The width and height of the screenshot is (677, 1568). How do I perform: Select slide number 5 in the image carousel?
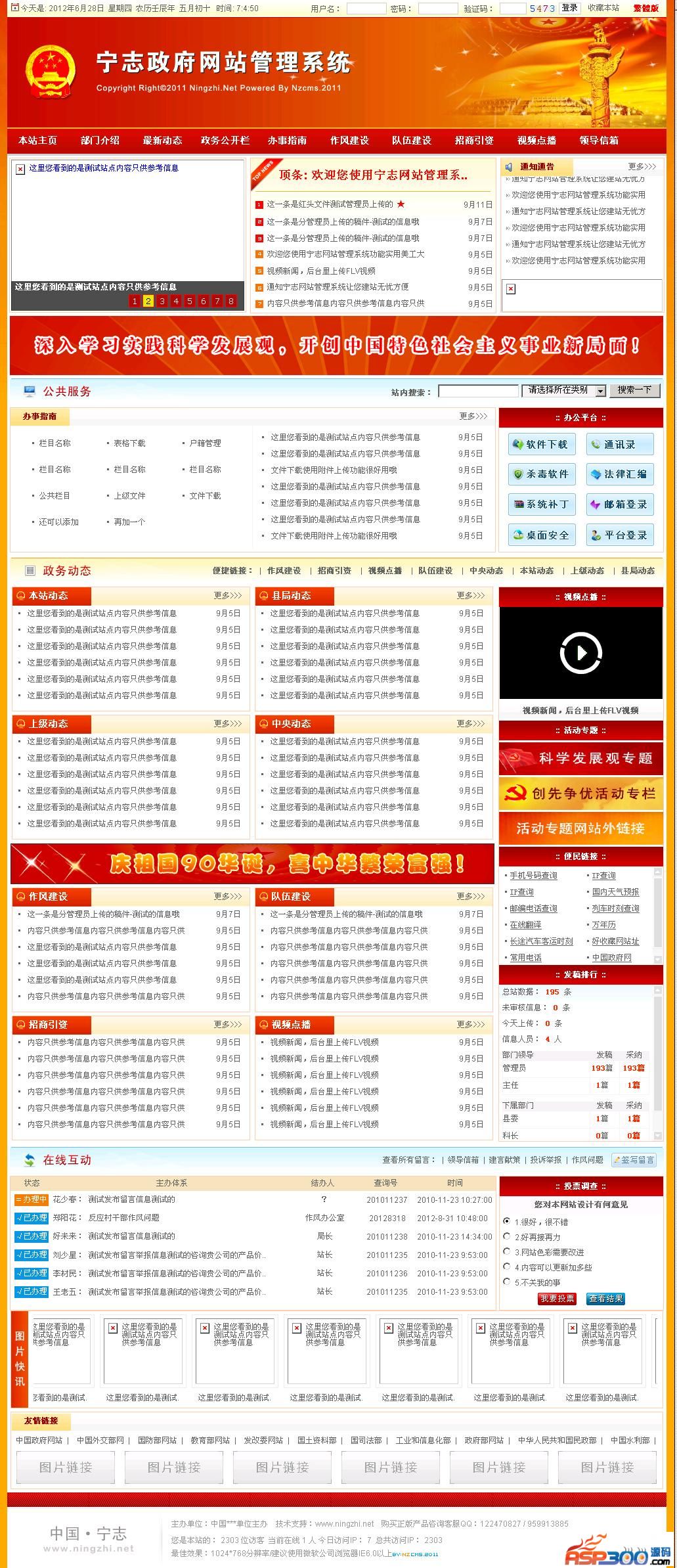tap(190, 301)
